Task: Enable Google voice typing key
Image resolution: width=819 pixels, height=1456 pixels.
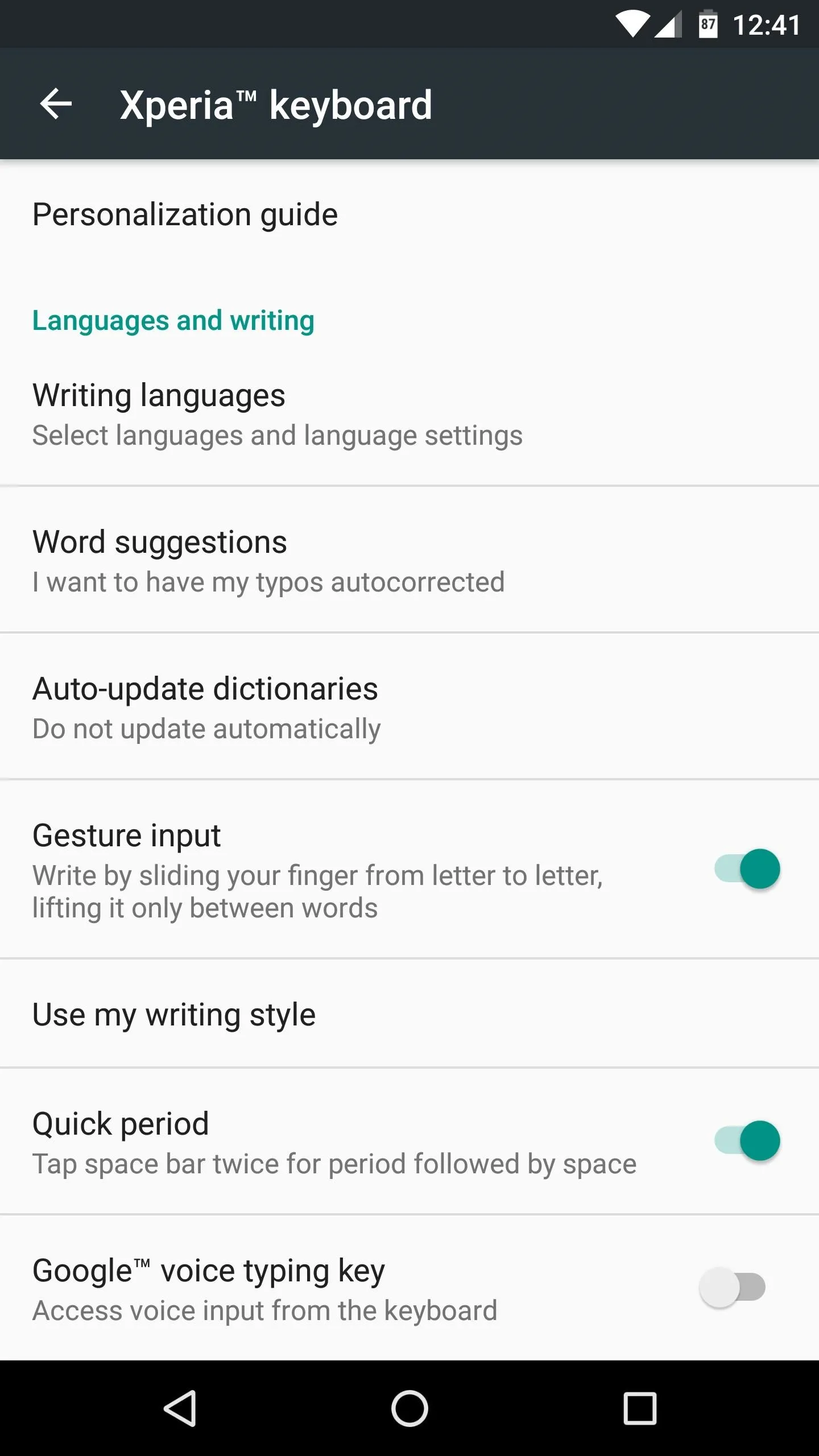Action: click(733, 1288)
